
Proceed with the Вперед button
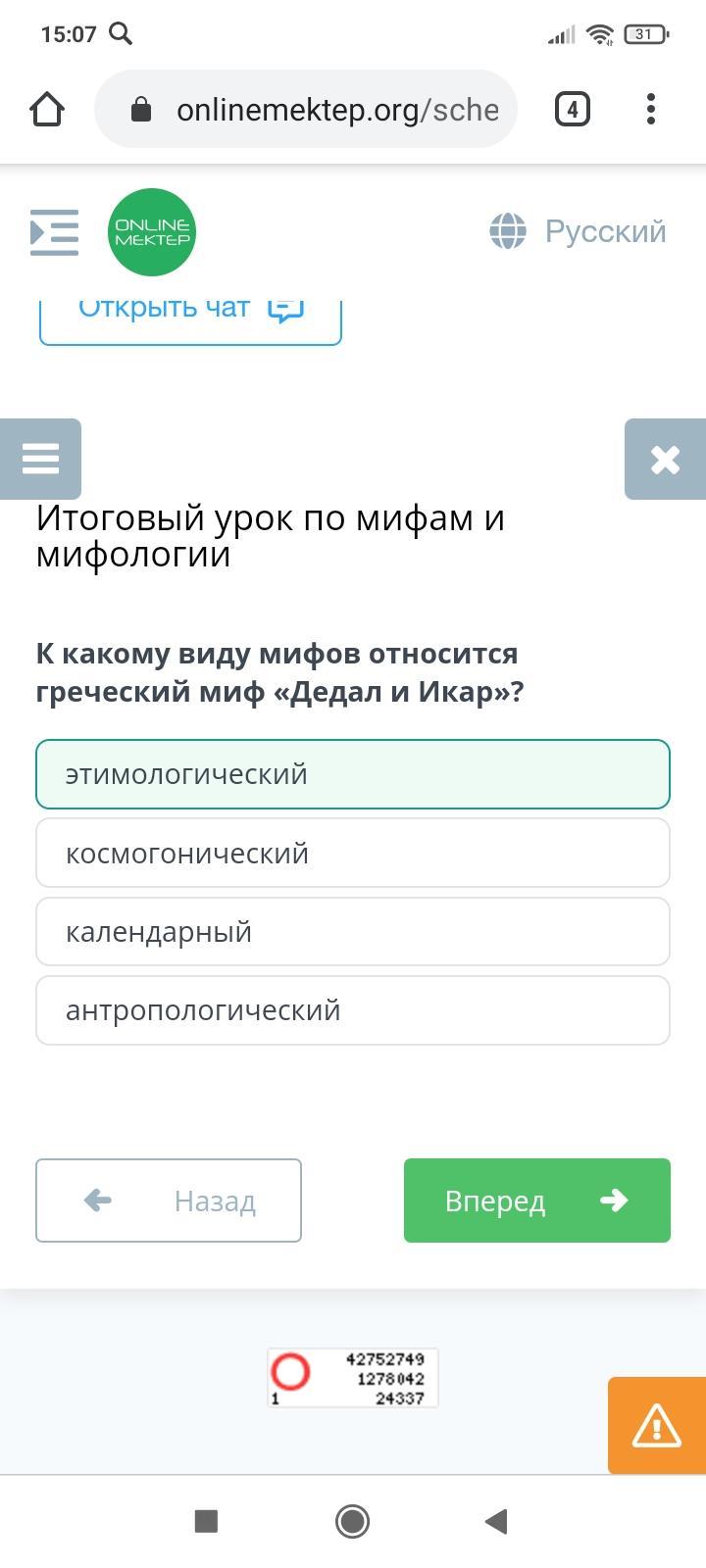(537, 1200)
